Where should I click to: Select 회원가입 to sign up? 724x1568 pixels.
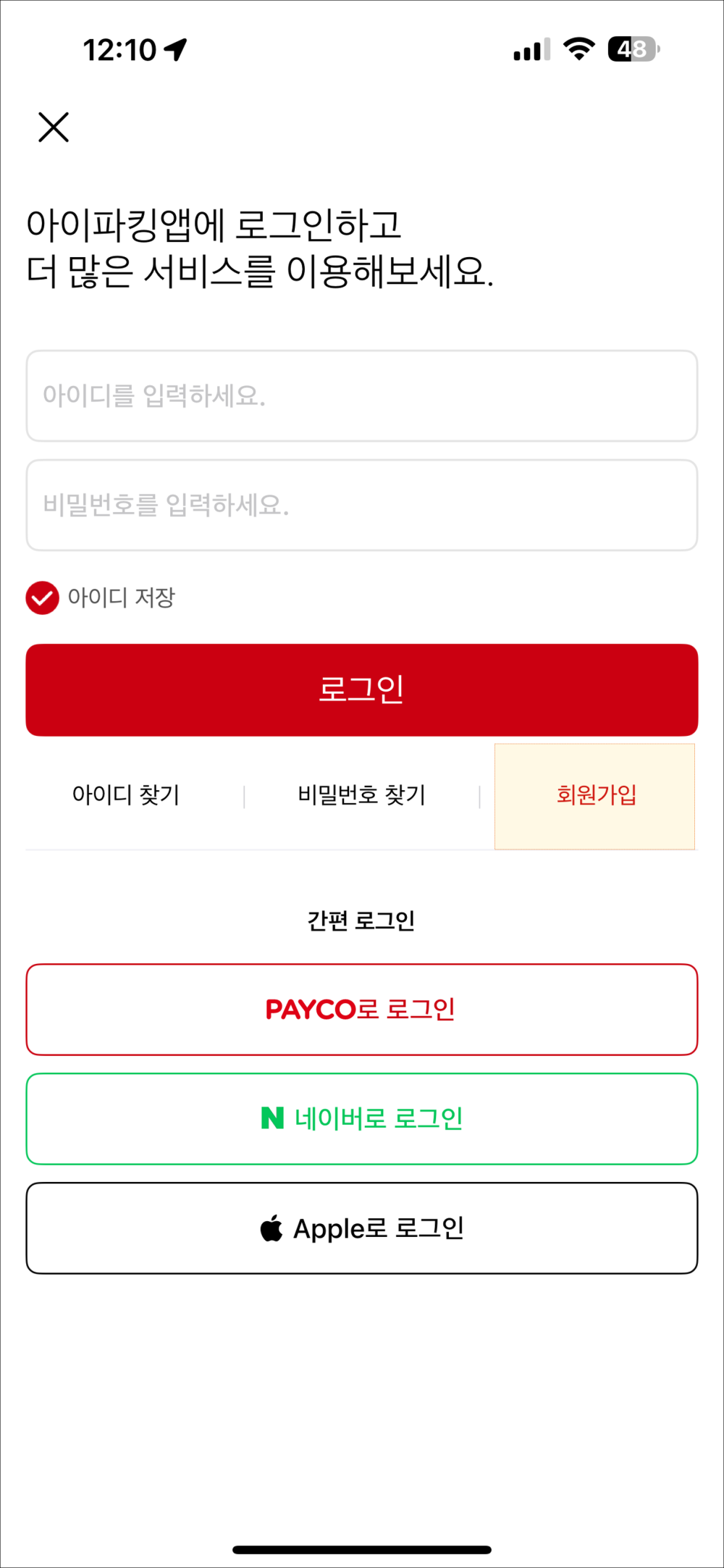click(595, 796)
